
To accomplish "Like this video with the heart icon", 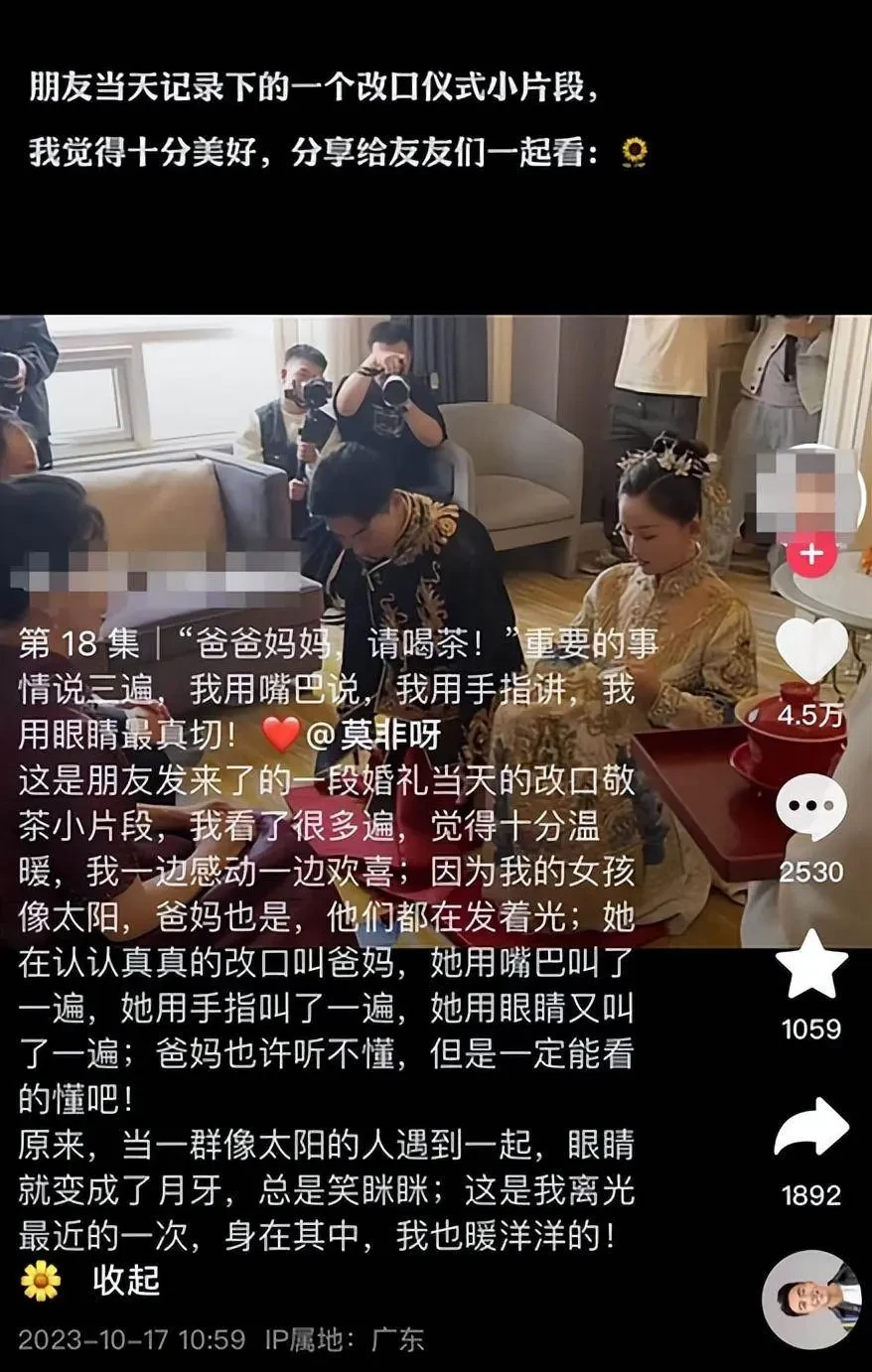I will click(811, 651).
